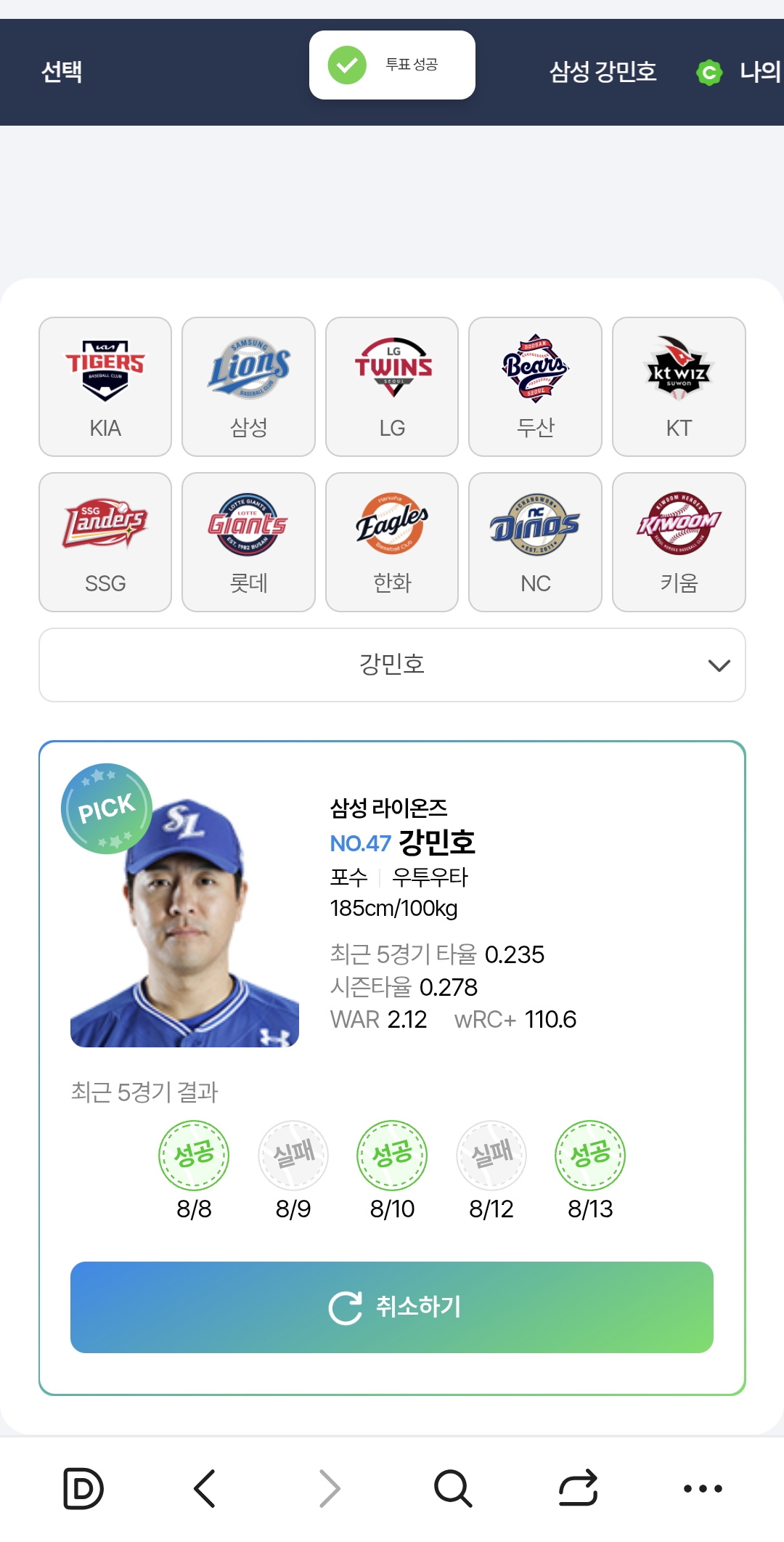Image resolution: width=784 pixels, height=1542 pixels.
Task: Choose the 키움 team
Action: coord(679,542)
